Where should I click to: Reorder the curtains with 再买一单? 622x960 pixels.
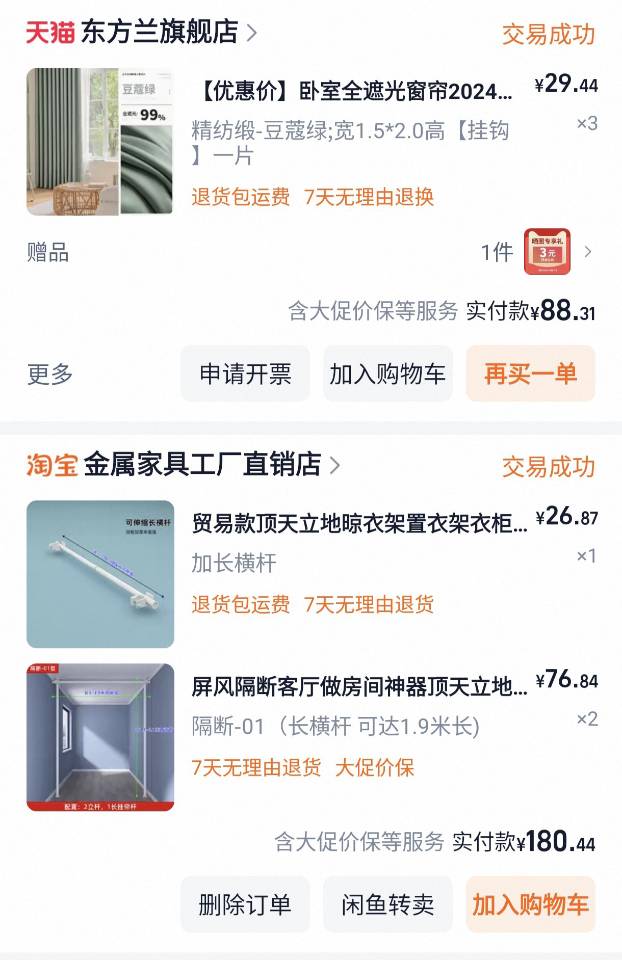click(530, 374)
